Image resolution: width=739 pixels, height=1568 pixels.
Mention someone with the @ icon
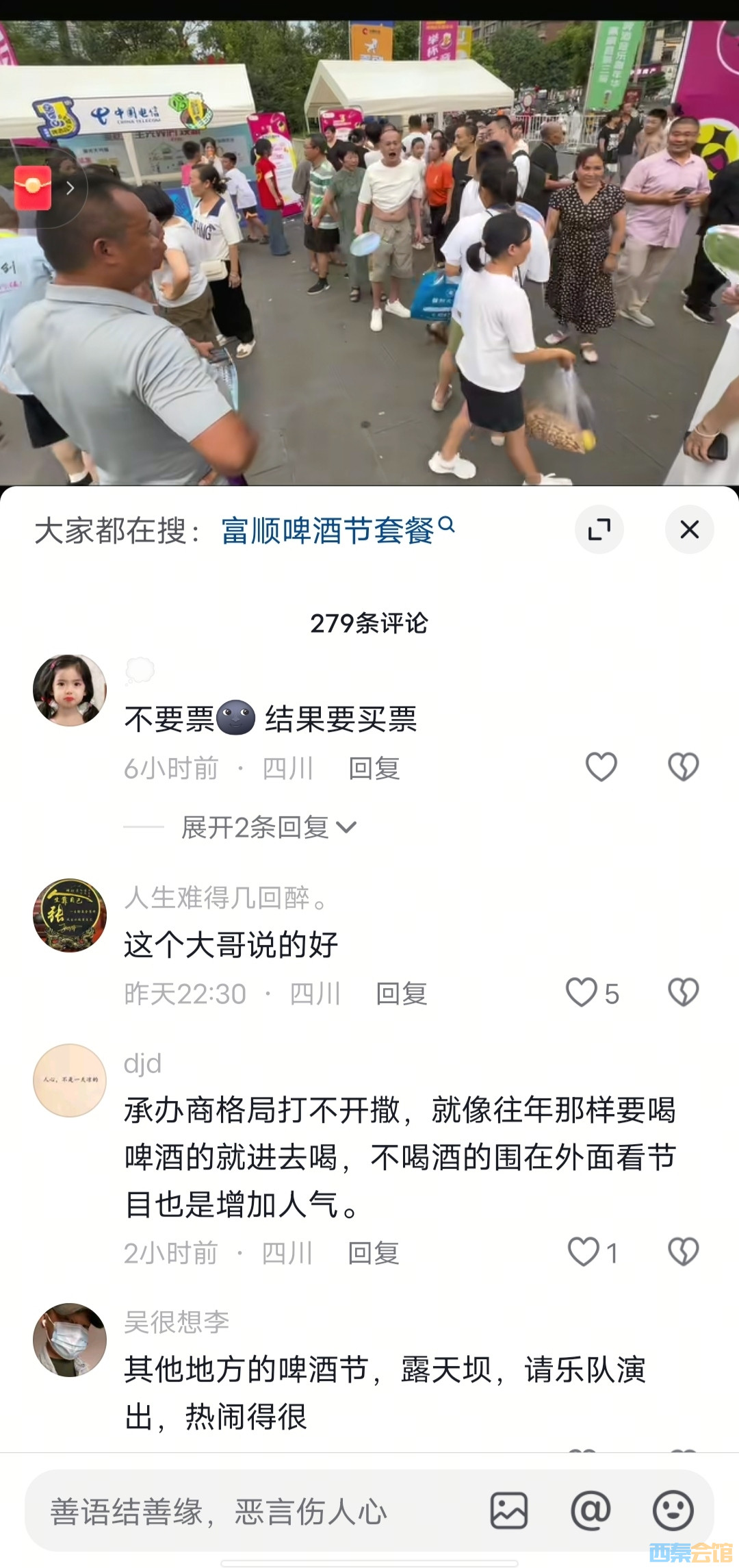point(591,1510)
